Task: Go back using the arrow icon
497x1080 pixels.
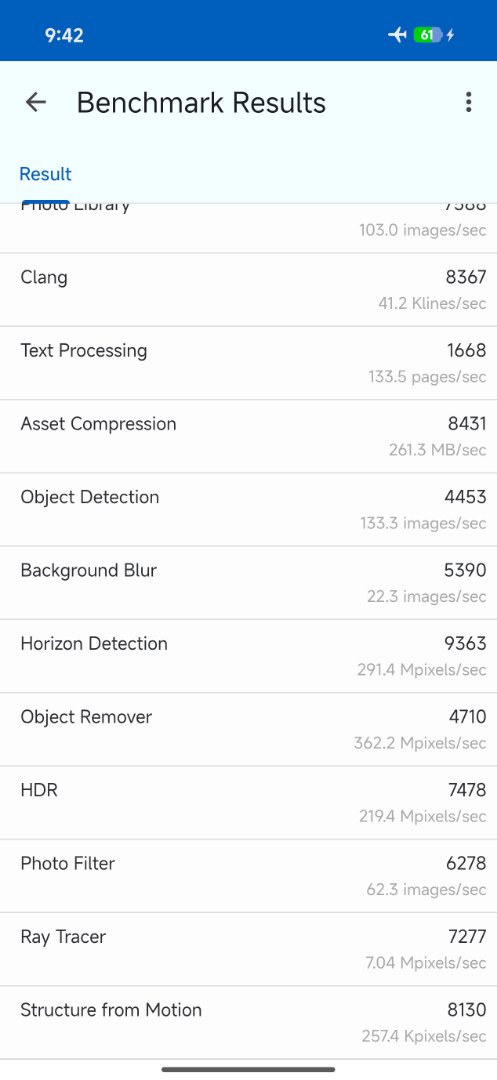Action: [35, 103]
